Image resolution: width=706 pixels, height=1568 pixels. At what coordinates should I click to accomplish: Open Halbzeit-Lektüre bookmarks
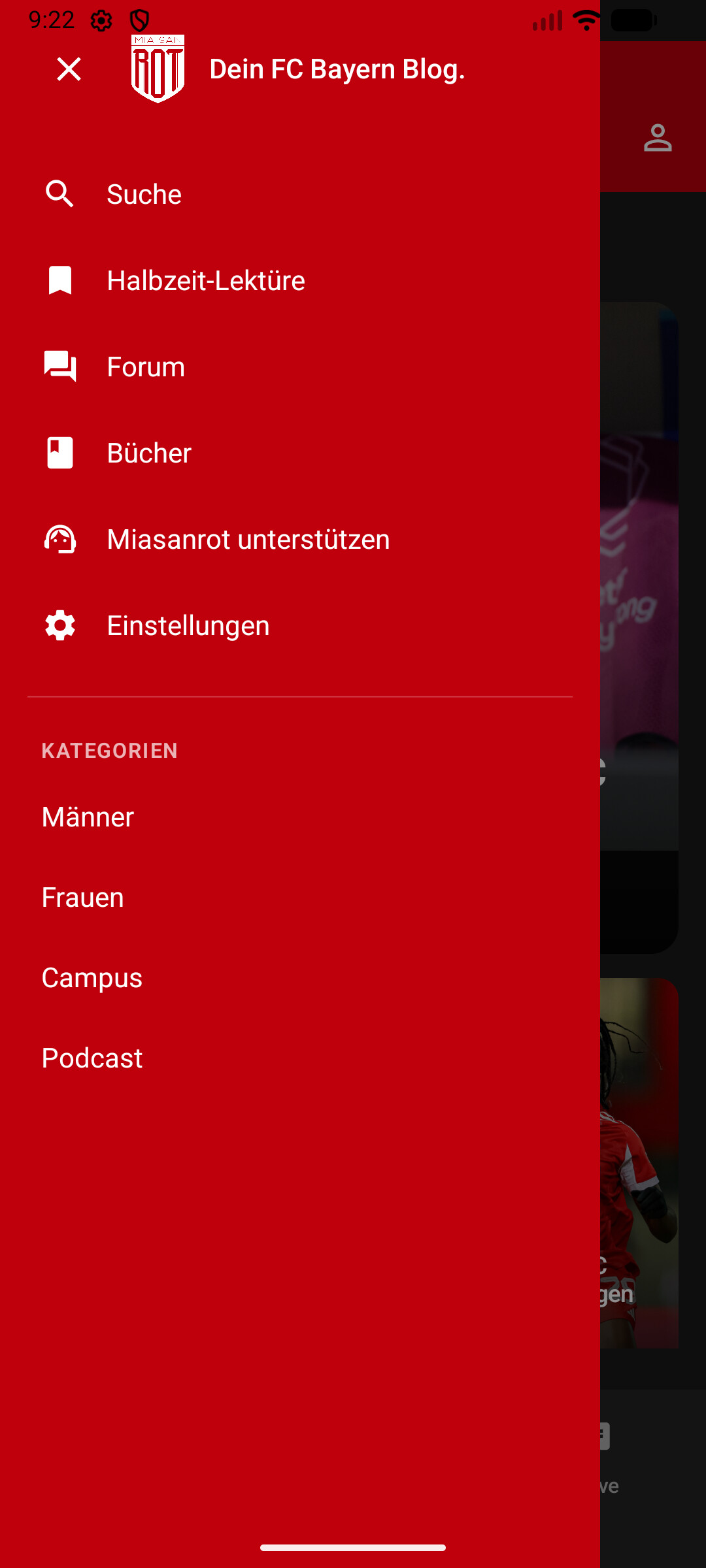205,280
